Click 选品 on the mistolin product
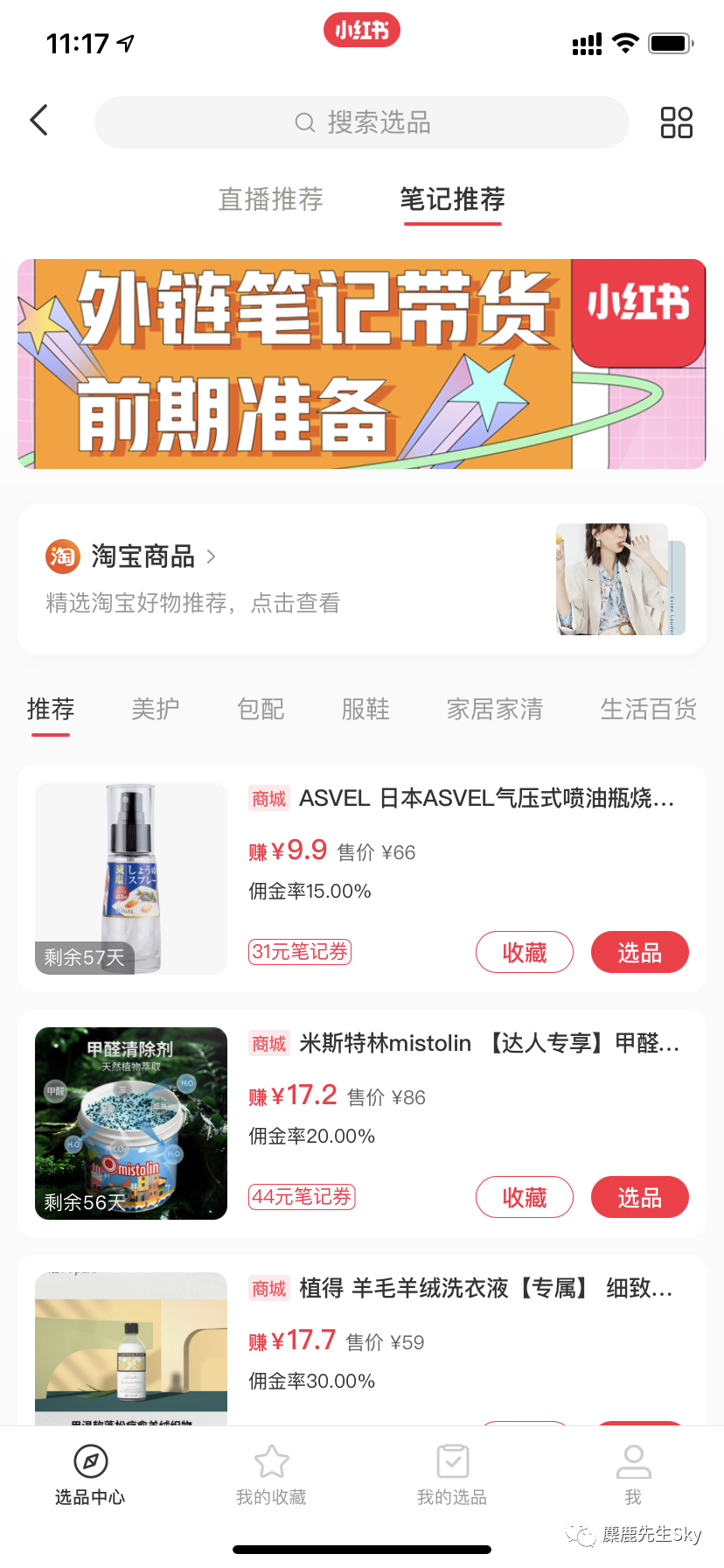This screenshot has width=724, height=1568. (x=639, y=1197)
